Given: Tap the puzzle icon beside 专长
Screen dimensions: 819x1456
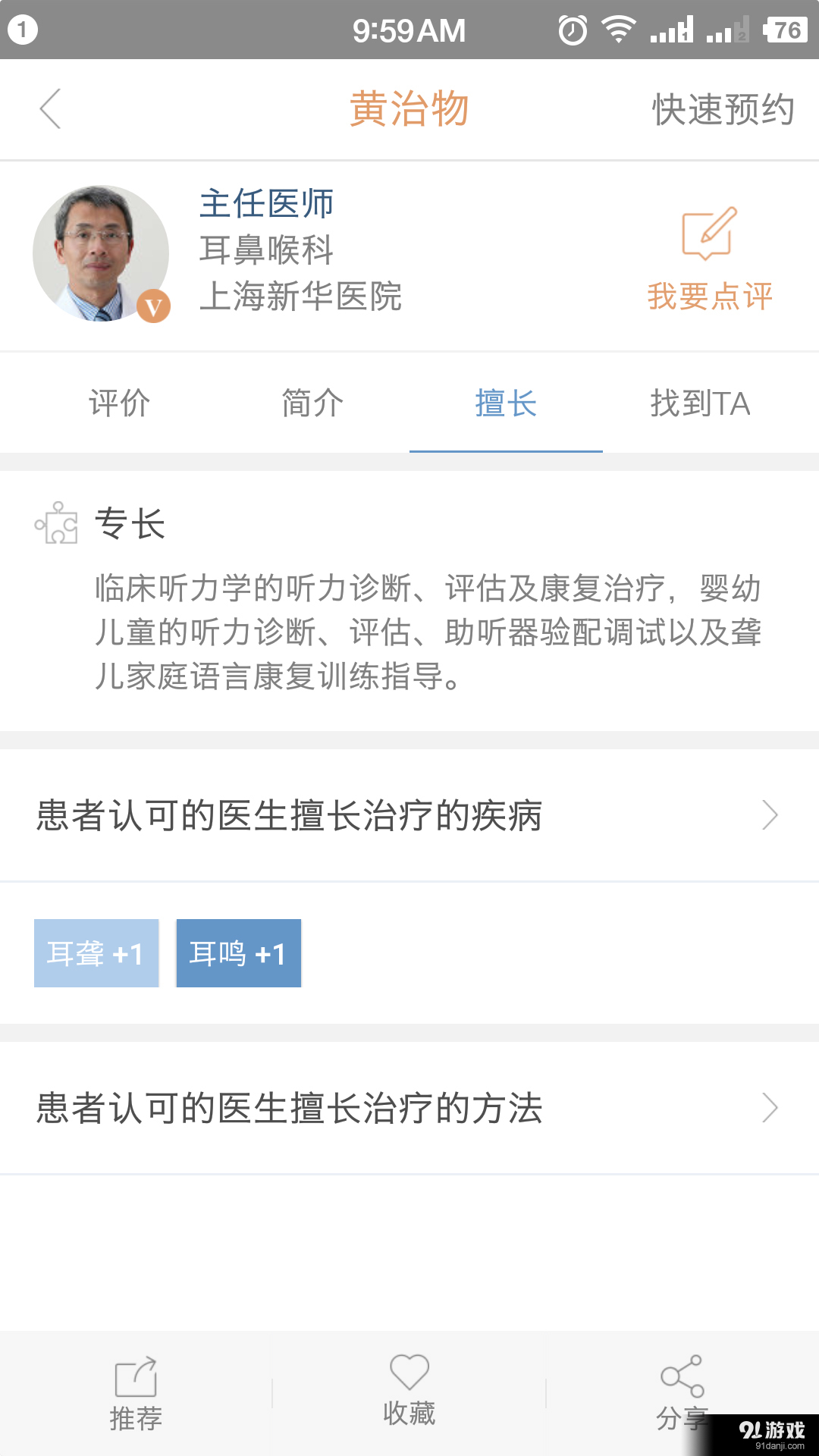Looking at the screenshot, I should 57,523.
